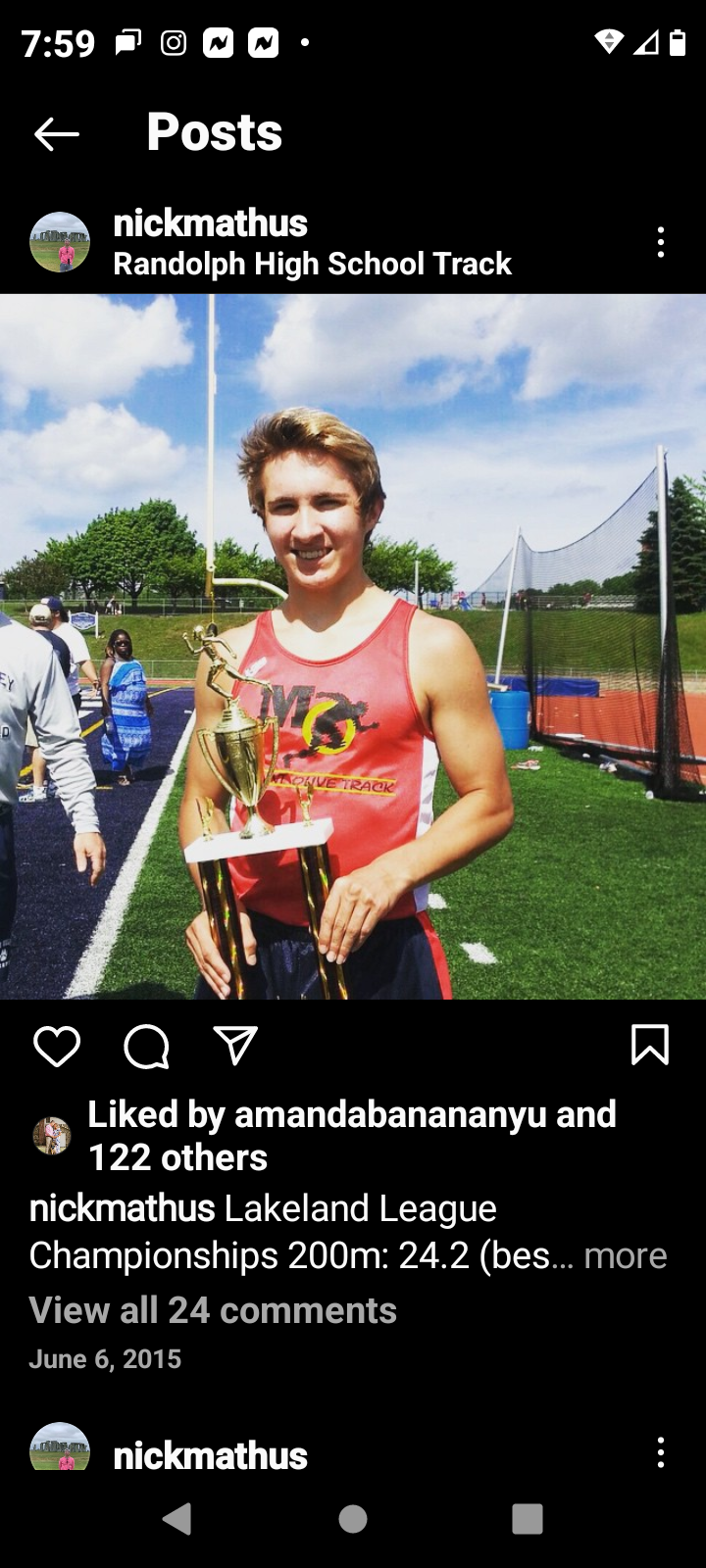The height and width of the screenshot is (1568, 706).
Task: Open the trophy photo post
Action: coord(353,647)
